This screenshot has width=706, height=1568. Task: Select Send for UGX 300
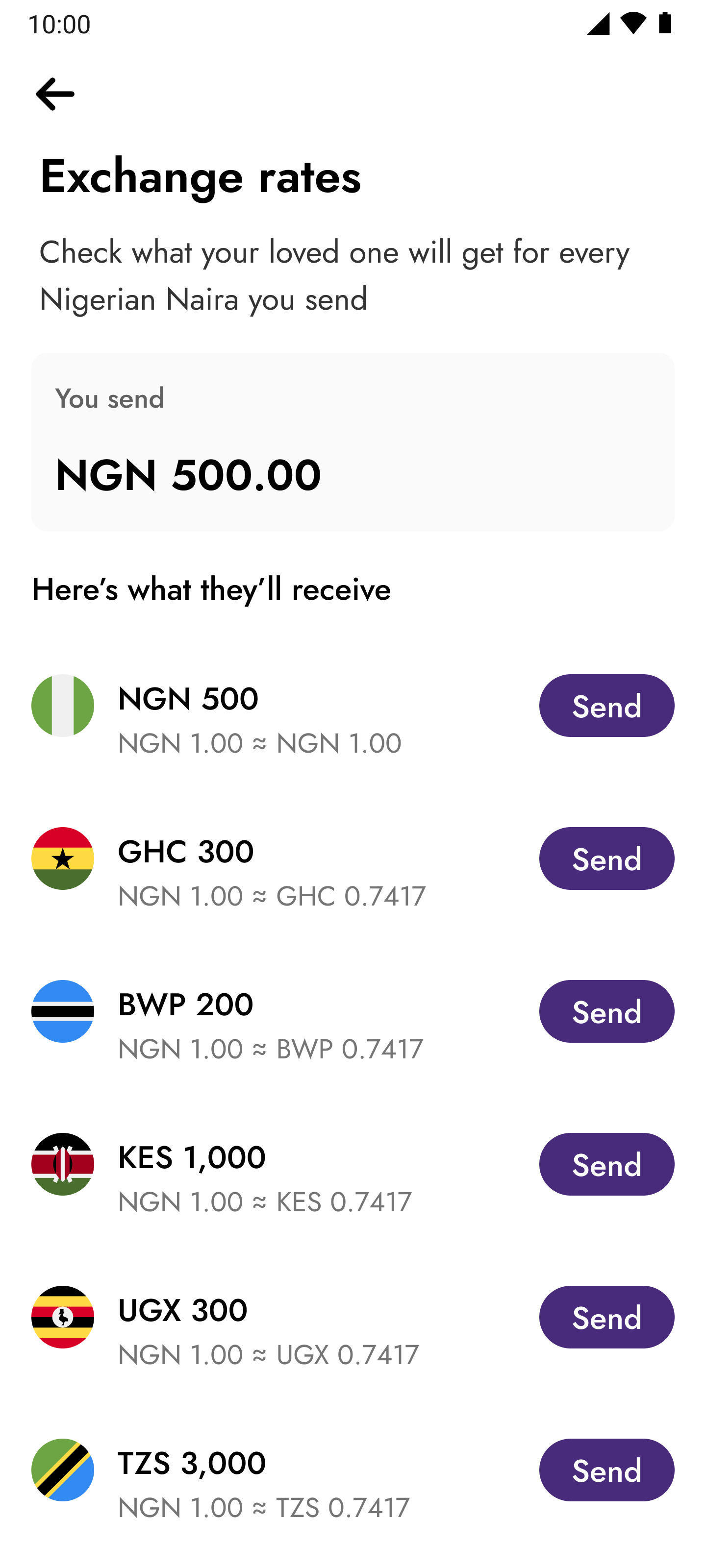tap(606, 1317)
